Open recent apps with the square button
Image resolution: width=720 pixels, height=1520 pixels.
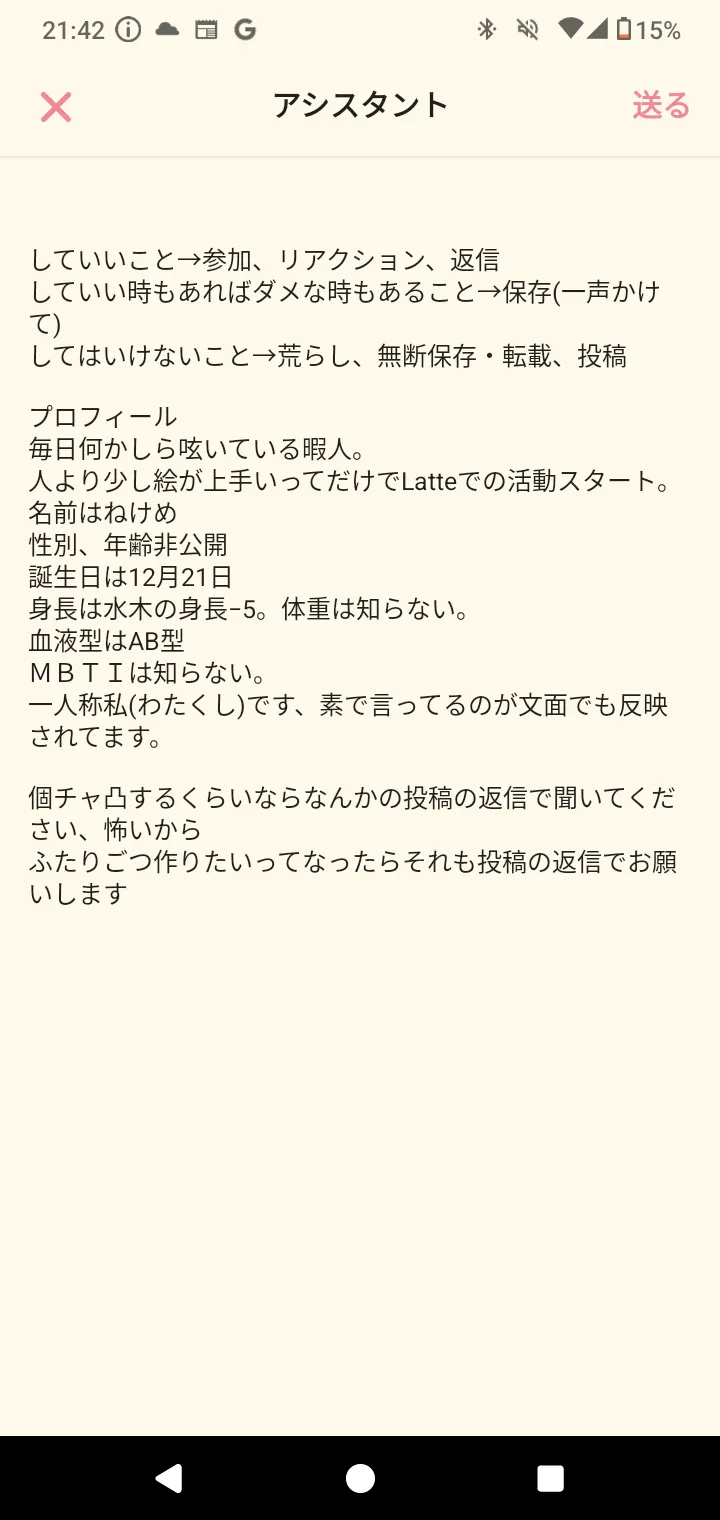pyautogui.click(x=551, y=1478)
